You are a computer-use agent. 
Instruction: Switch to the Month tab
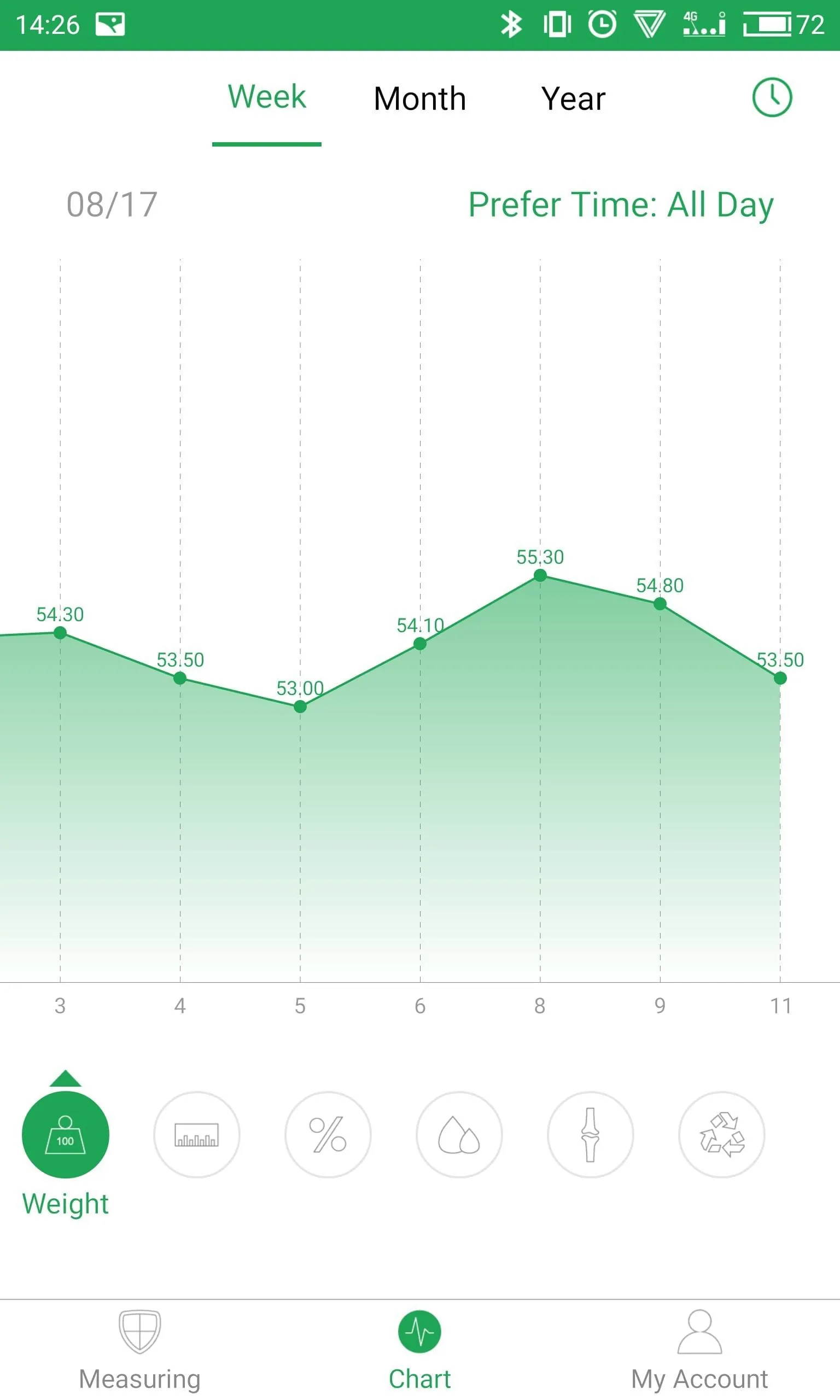(x=419, y=98)
